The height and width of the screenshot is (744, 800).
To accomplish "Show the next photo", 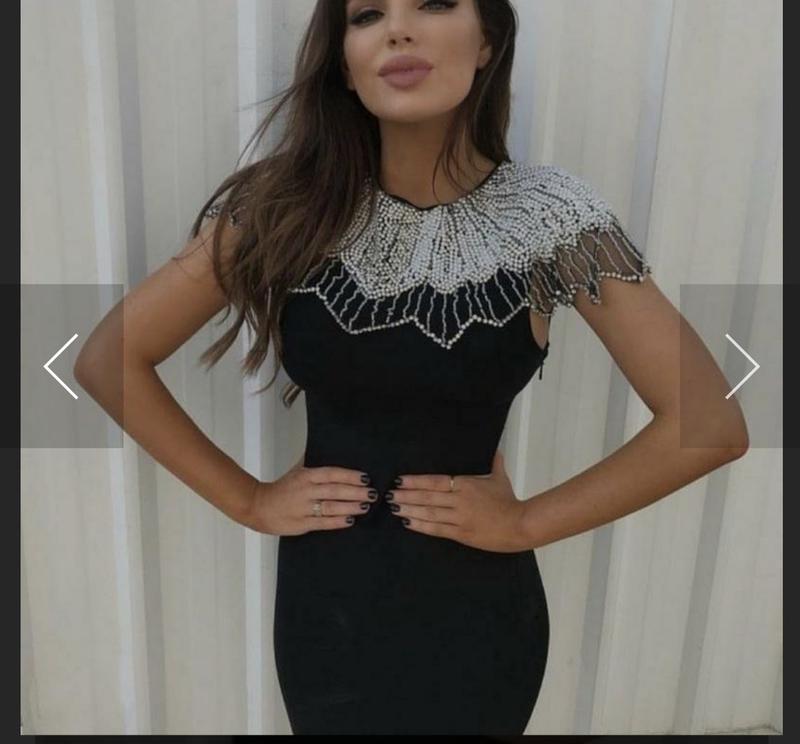I will 740,366.
